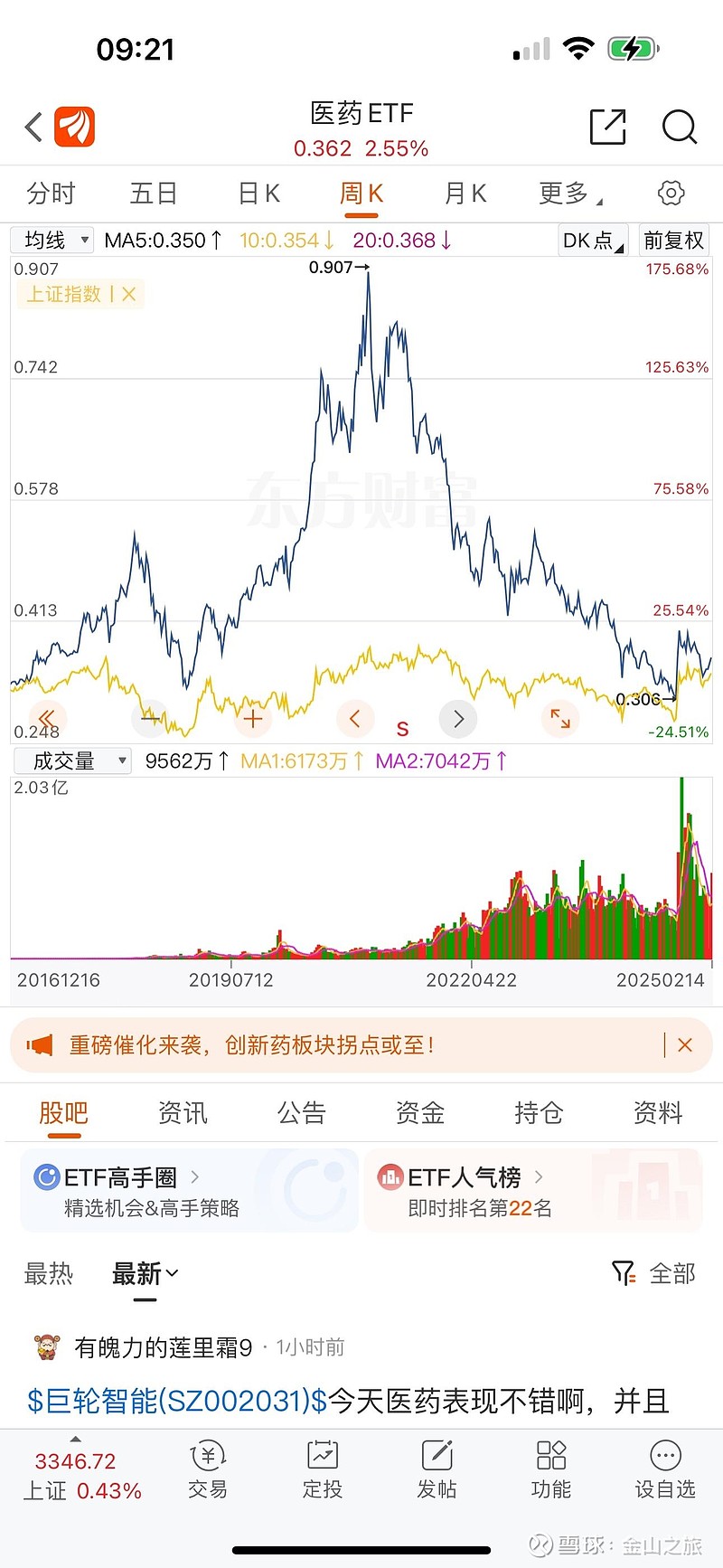Add to watchlist via 设自选
Image resolution: width=723 pixels, height=1568 pixels.
[665, 1469]
